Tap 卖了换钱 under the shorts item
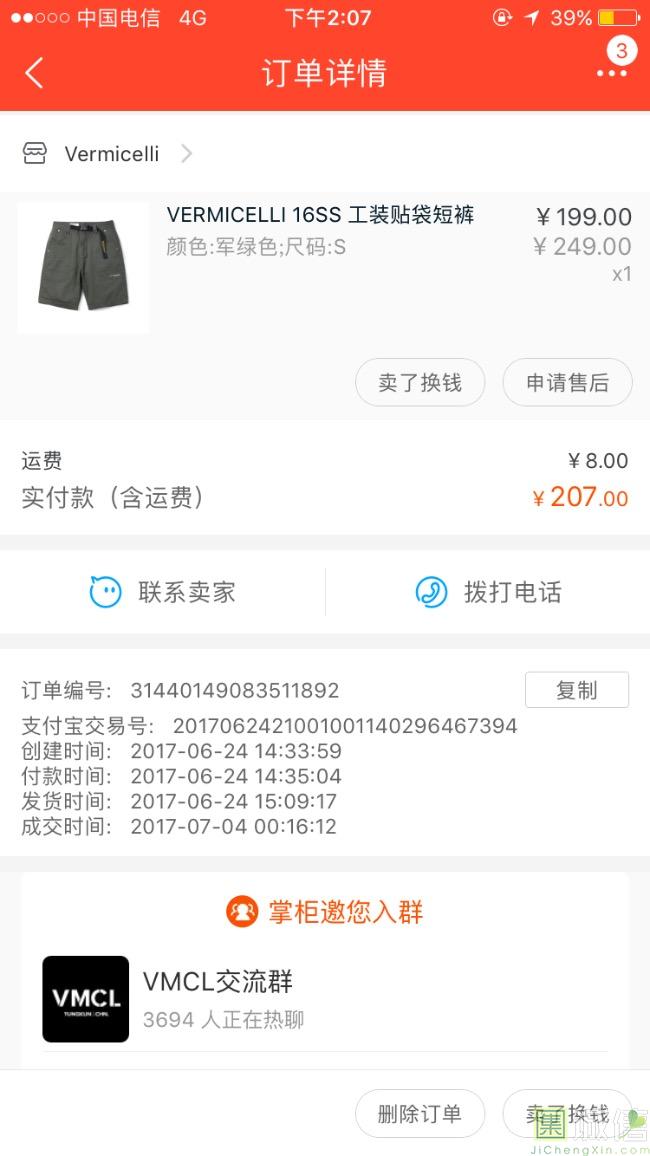Viewport: 650px width, 1156px height. (420, 383)
